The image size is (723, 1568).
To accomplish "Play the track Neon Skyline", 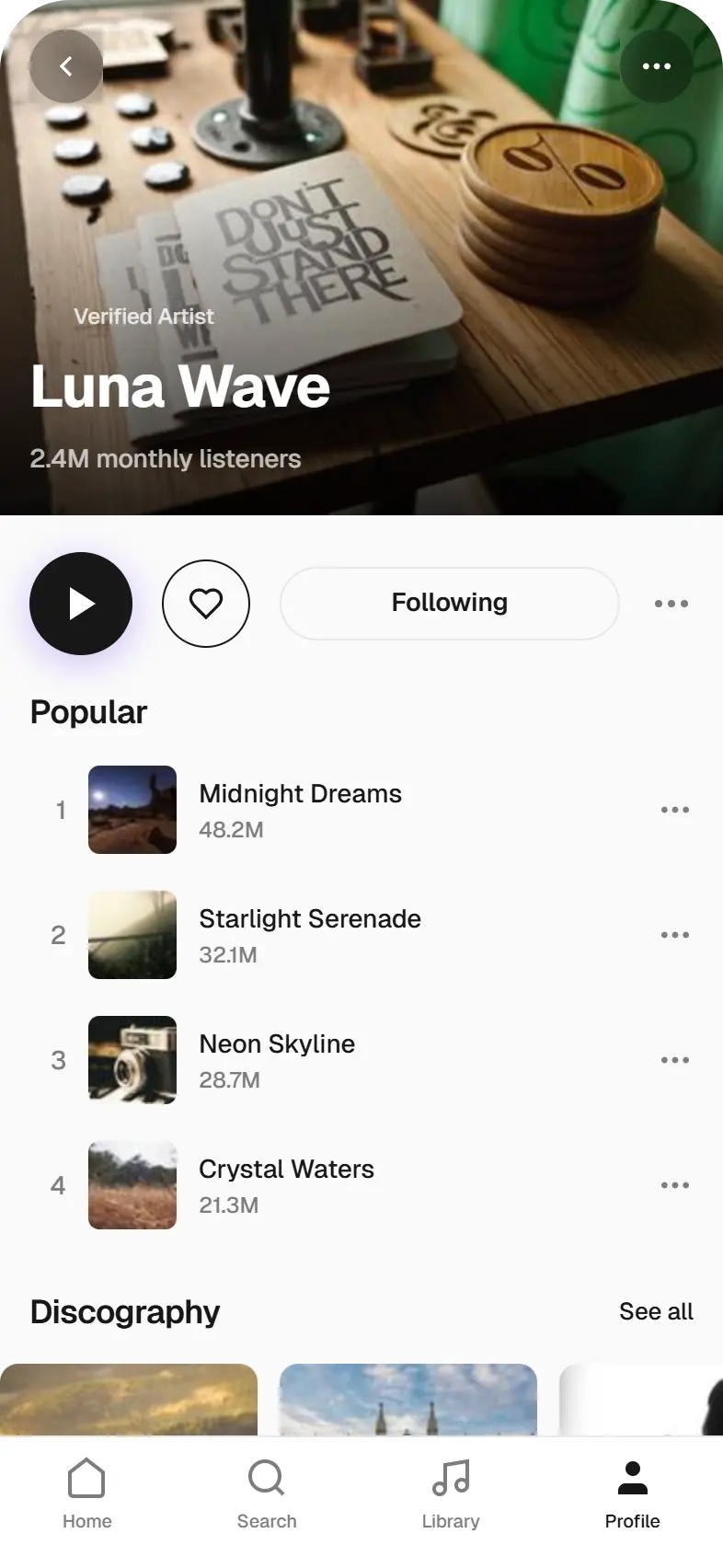I will [x=276, y=1060].
